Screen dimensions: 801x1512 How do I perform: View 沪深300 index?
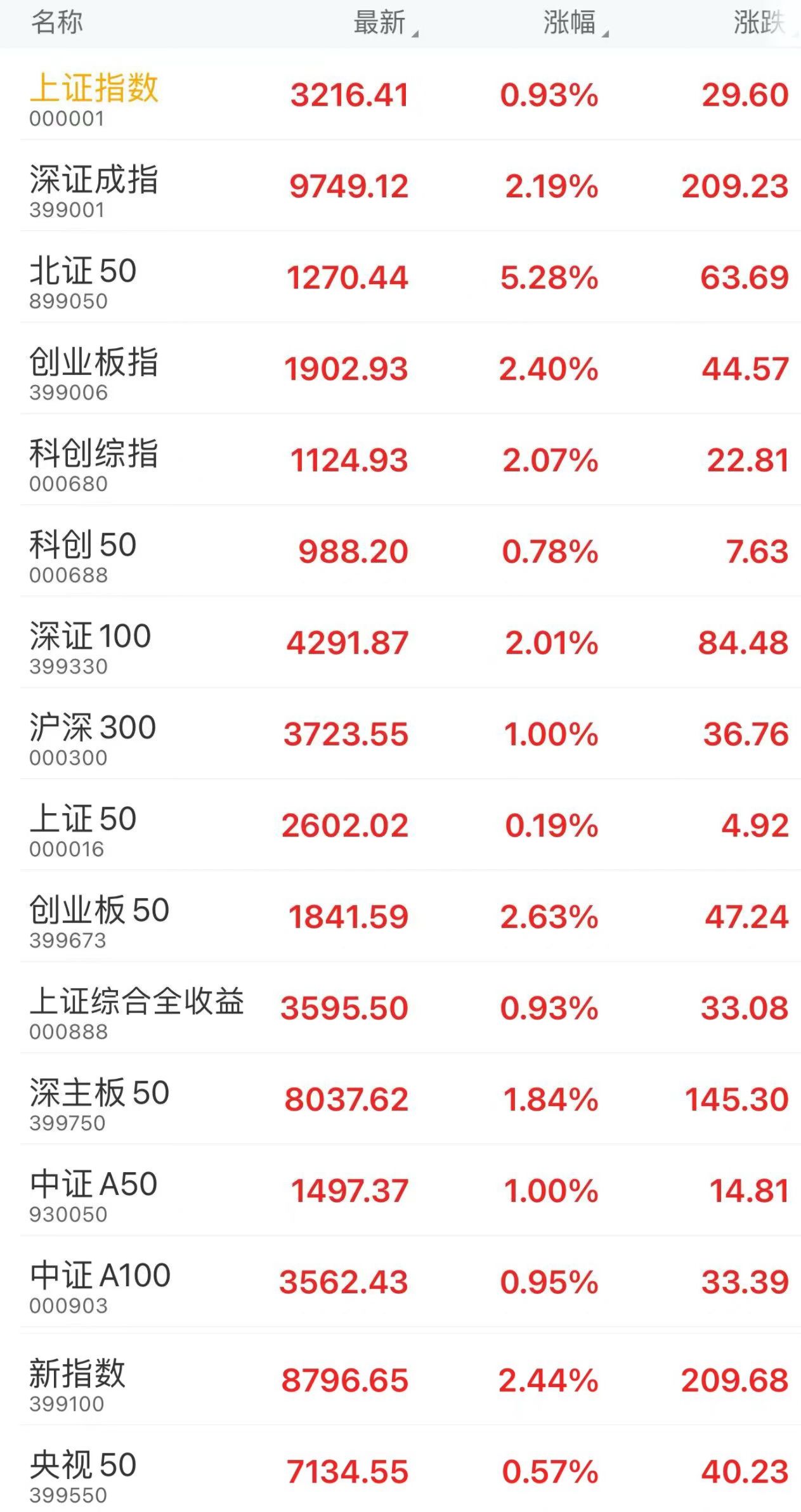coord(400,734)
